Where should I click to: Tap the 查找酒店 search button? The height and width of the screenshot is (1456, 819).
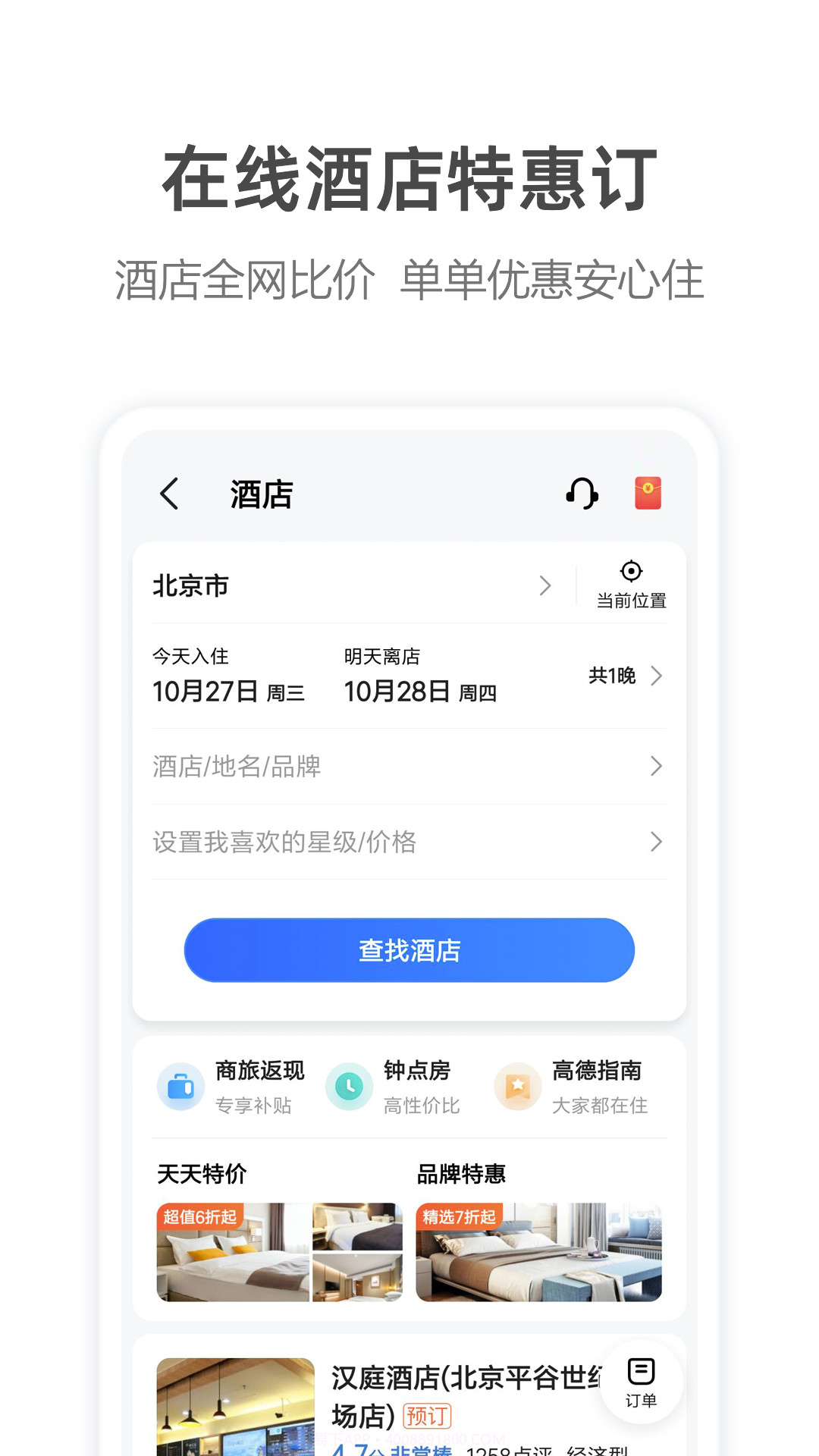408,950
